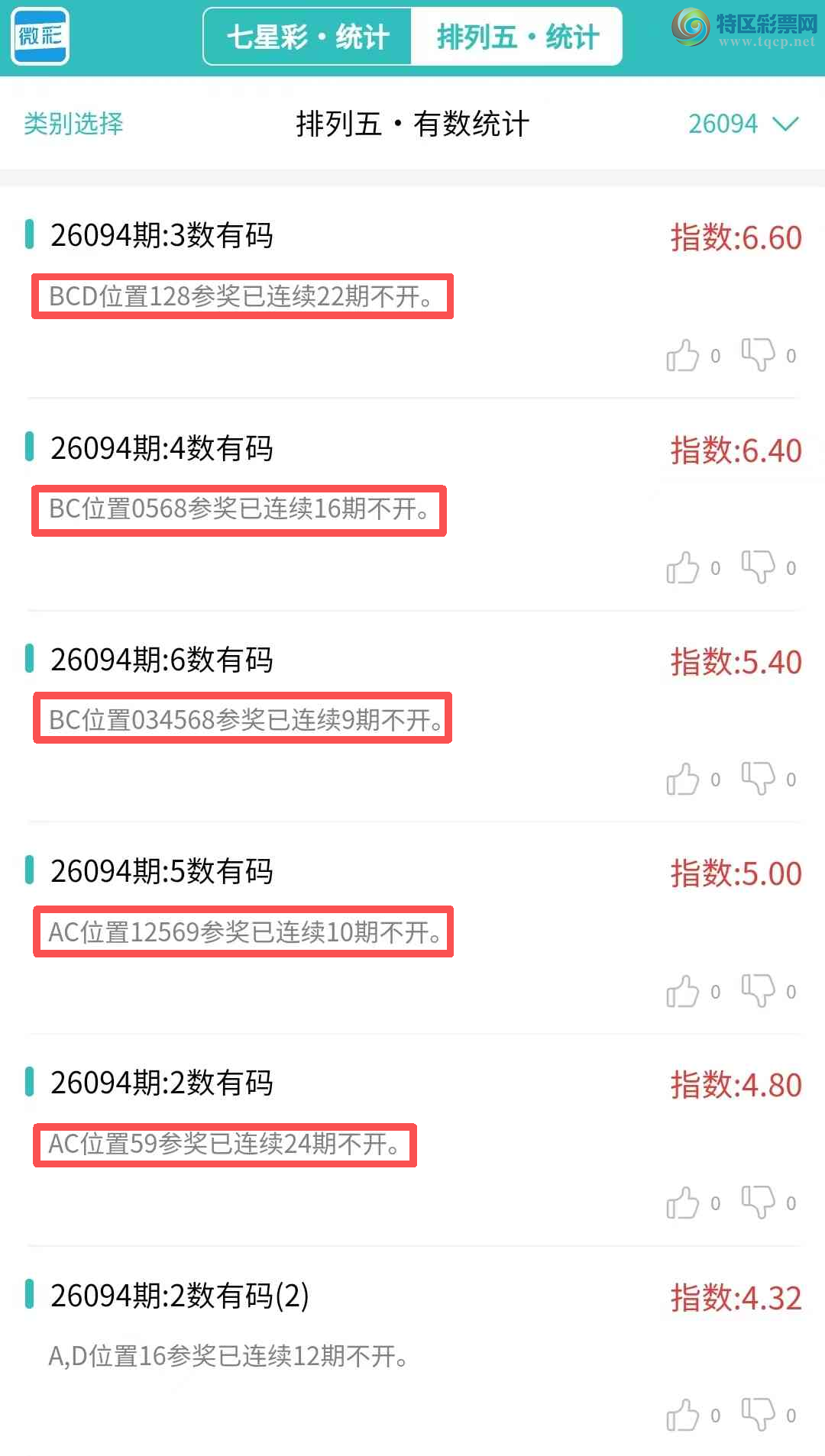The height and width of the screenshot is (1456, 825).
Task: Select the 排列五·统计 tab
Action: pyautogui.click(x=517, y=37)
